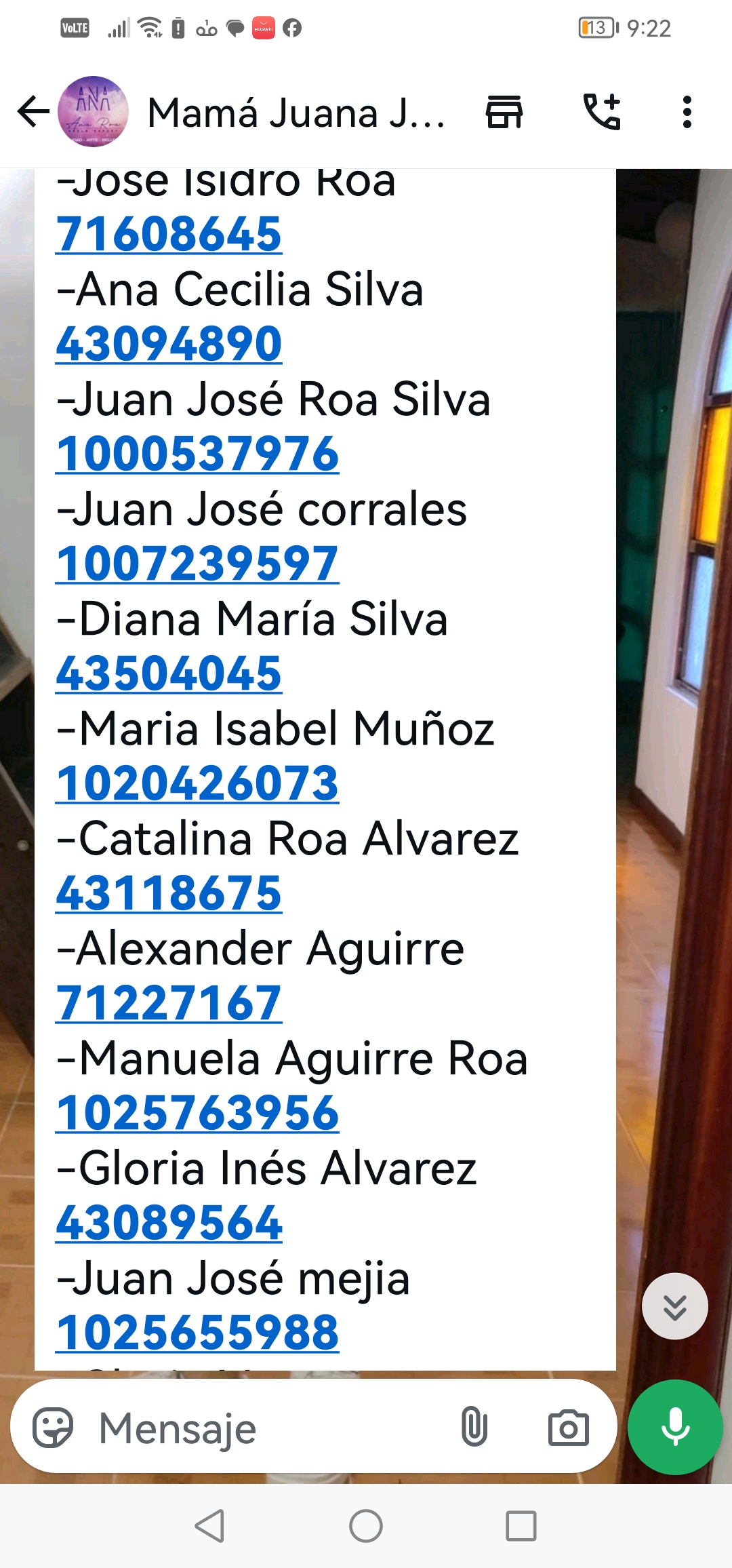The height and width of the screenshot is (1568, 732).
Task: Select the linked number 1007239597
Action: (197, 564)
